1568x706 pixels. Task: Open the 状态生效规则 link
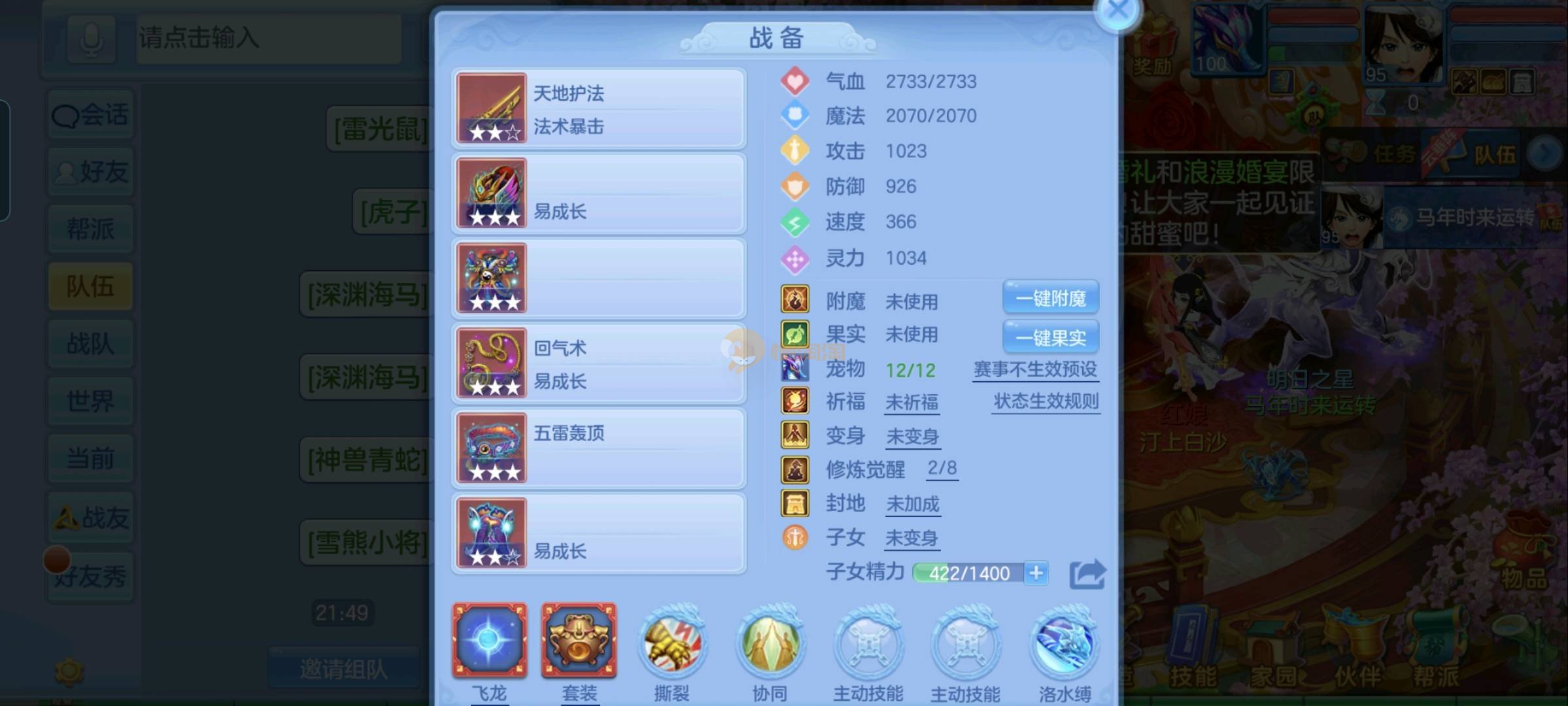[x=1046, y=401]
